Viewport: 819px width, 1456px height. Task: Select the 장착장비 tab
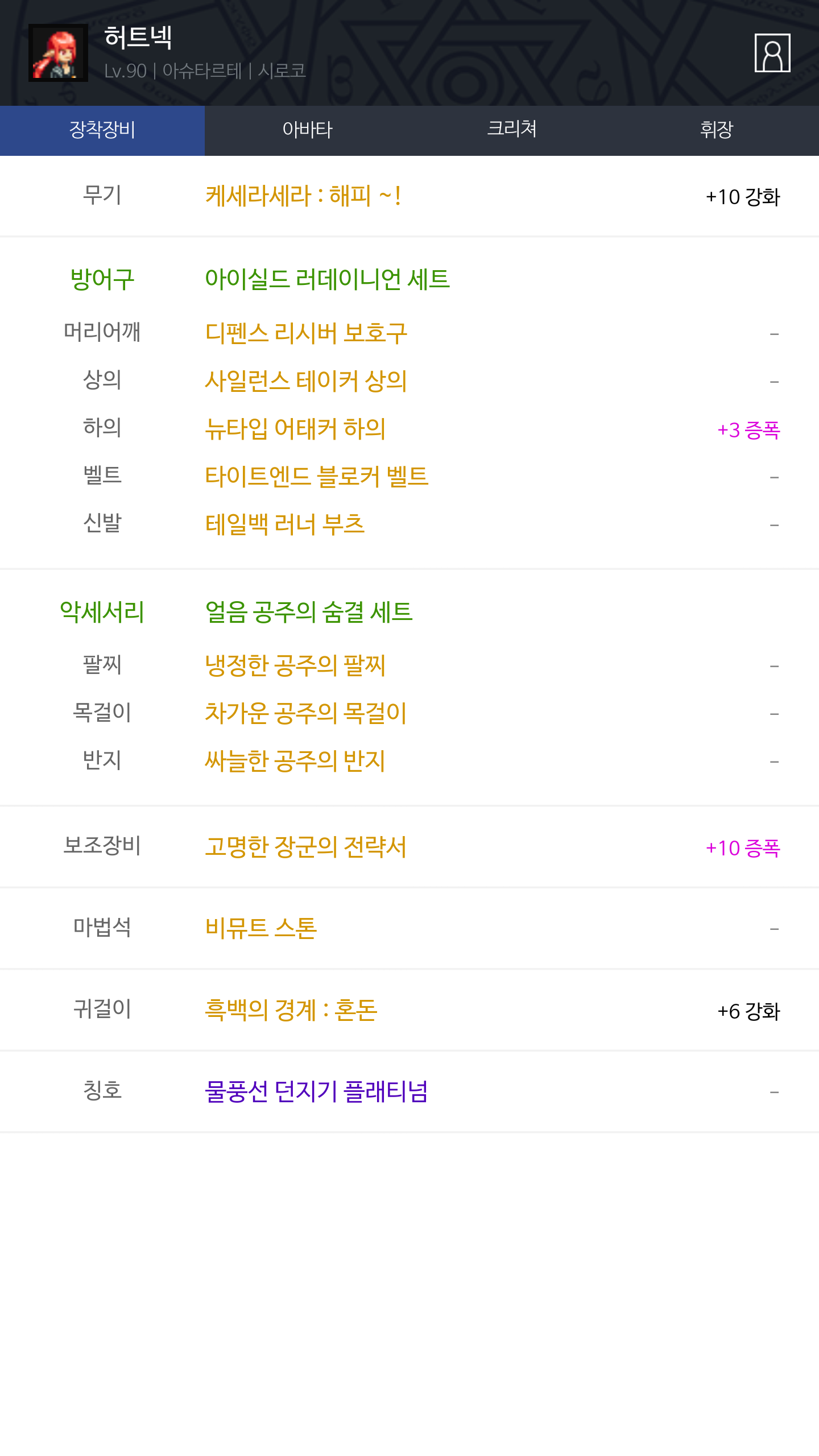(x=102, y=130)
